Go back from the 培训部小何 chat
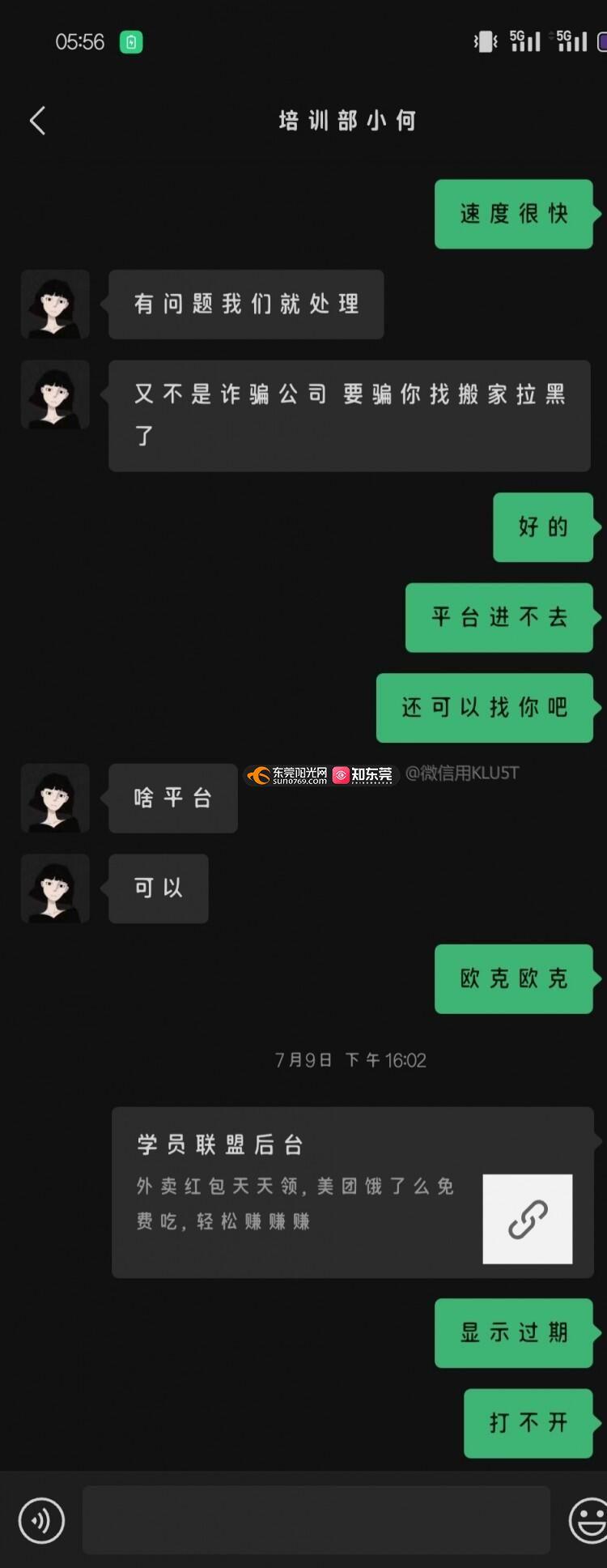607x1568 pixels. click(x=37, y=121)
